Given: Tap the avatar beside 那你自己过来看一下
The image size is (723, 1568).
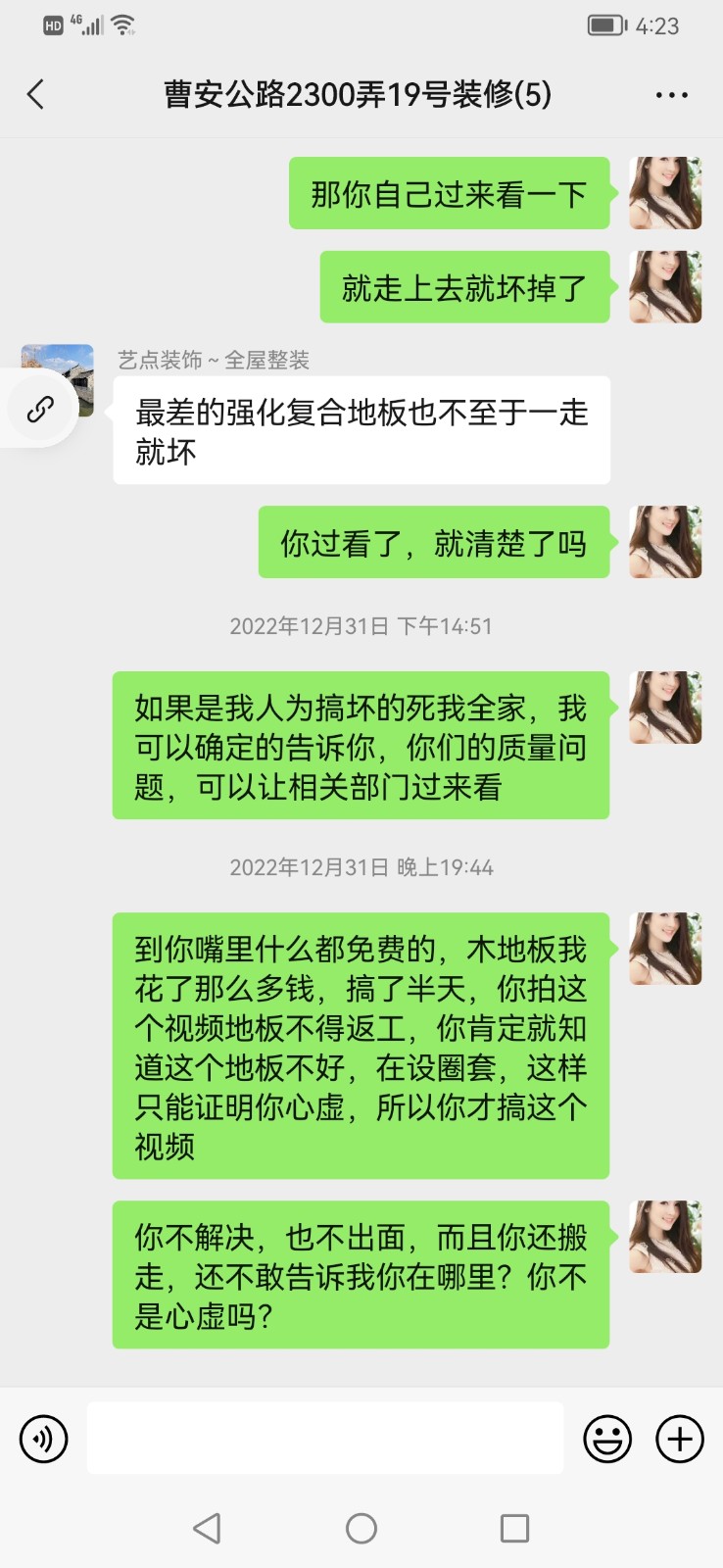Looking at the screenshot, I should pyautogui.click(x=665, y=193).
